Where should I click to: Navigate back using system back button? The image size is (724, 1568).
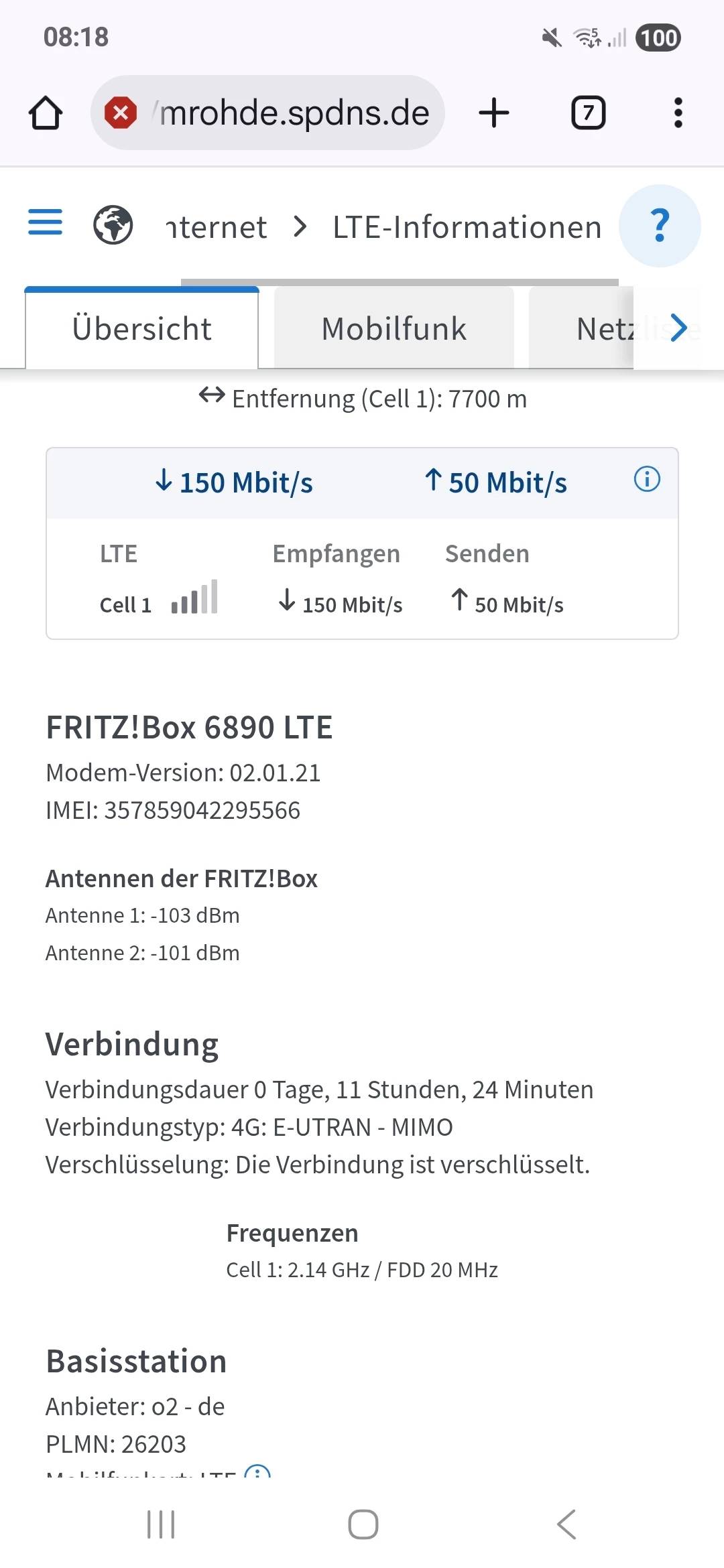[566, 1524]
